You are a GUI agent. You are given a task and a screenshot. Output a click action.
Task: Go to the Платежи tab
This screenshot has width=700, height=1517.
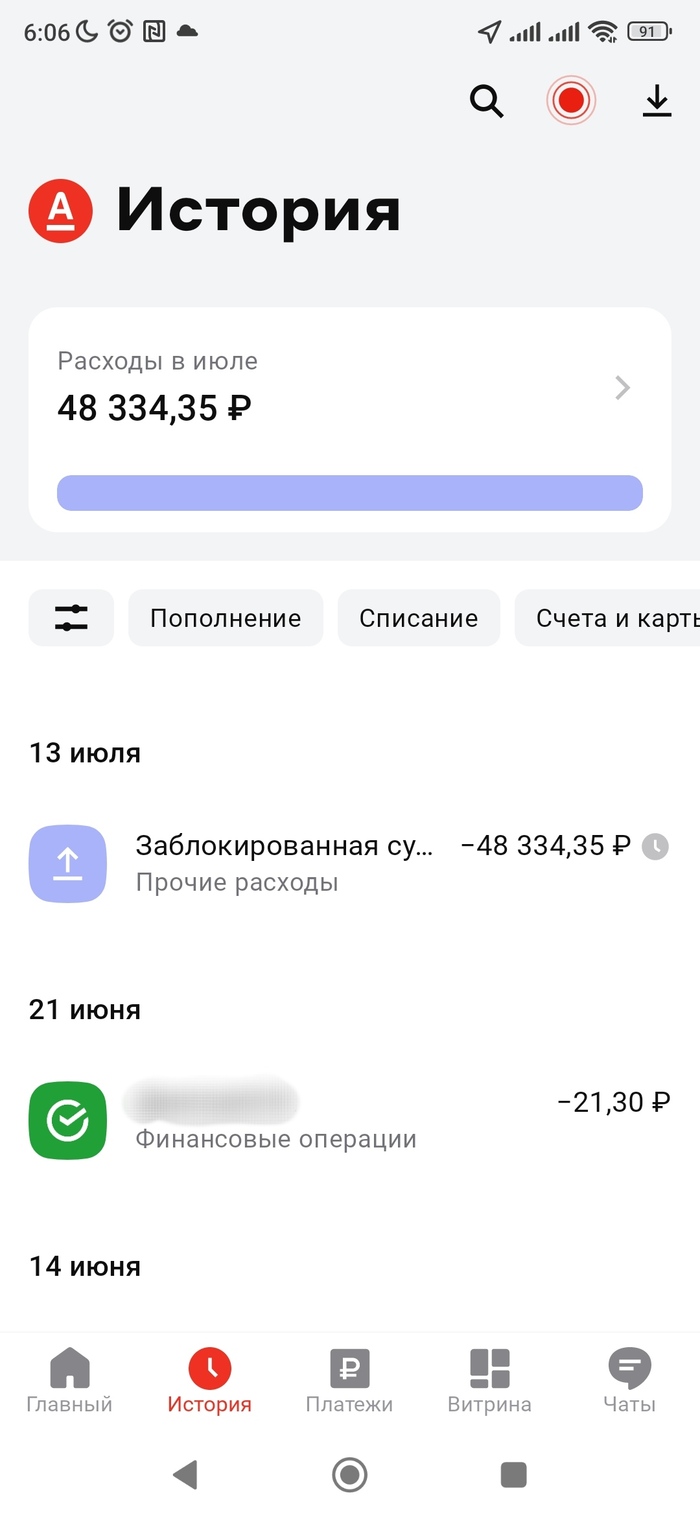pyautogui.click(x=349, y=1380)
